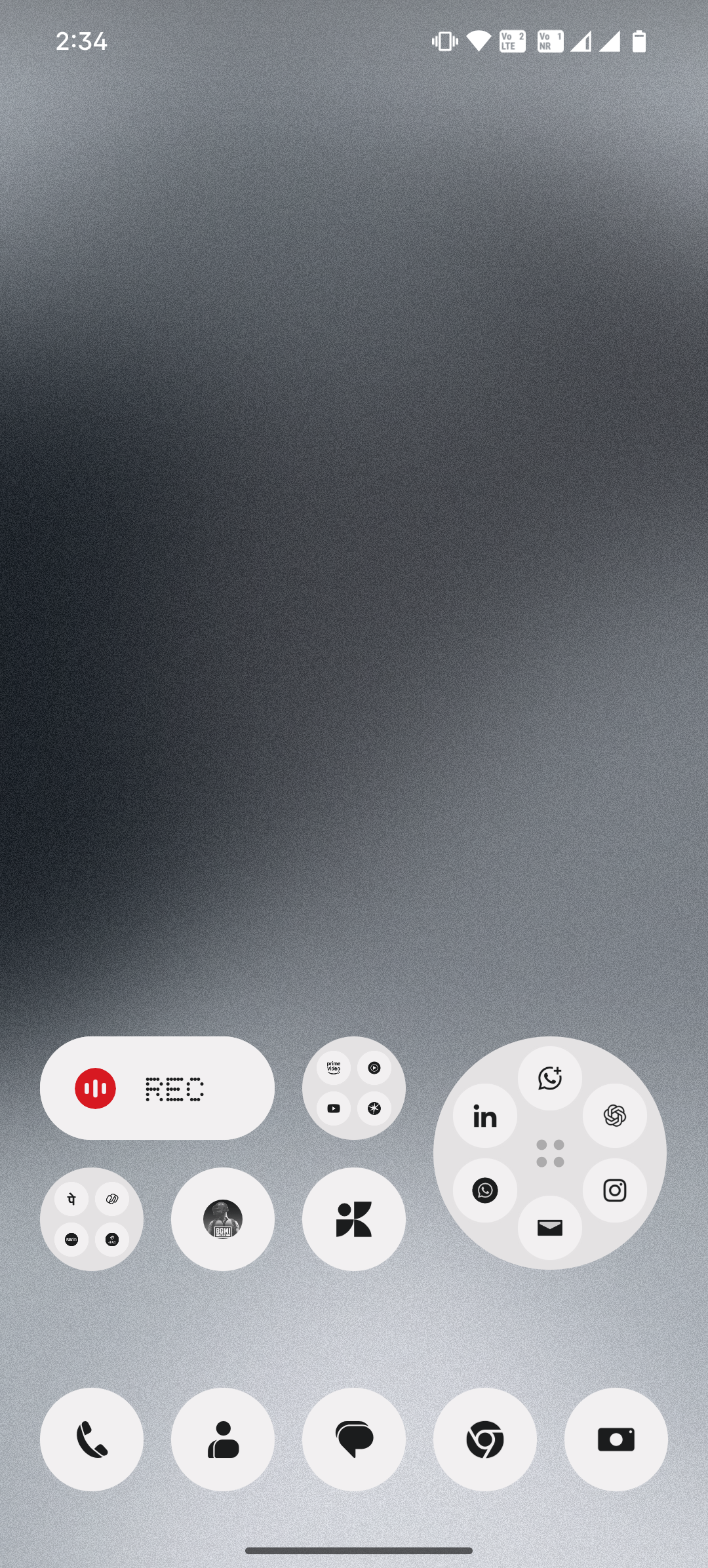The image size is (708, 1568).
Task: Open the chat-plus app at folder top
Action: pos(550,1078)
